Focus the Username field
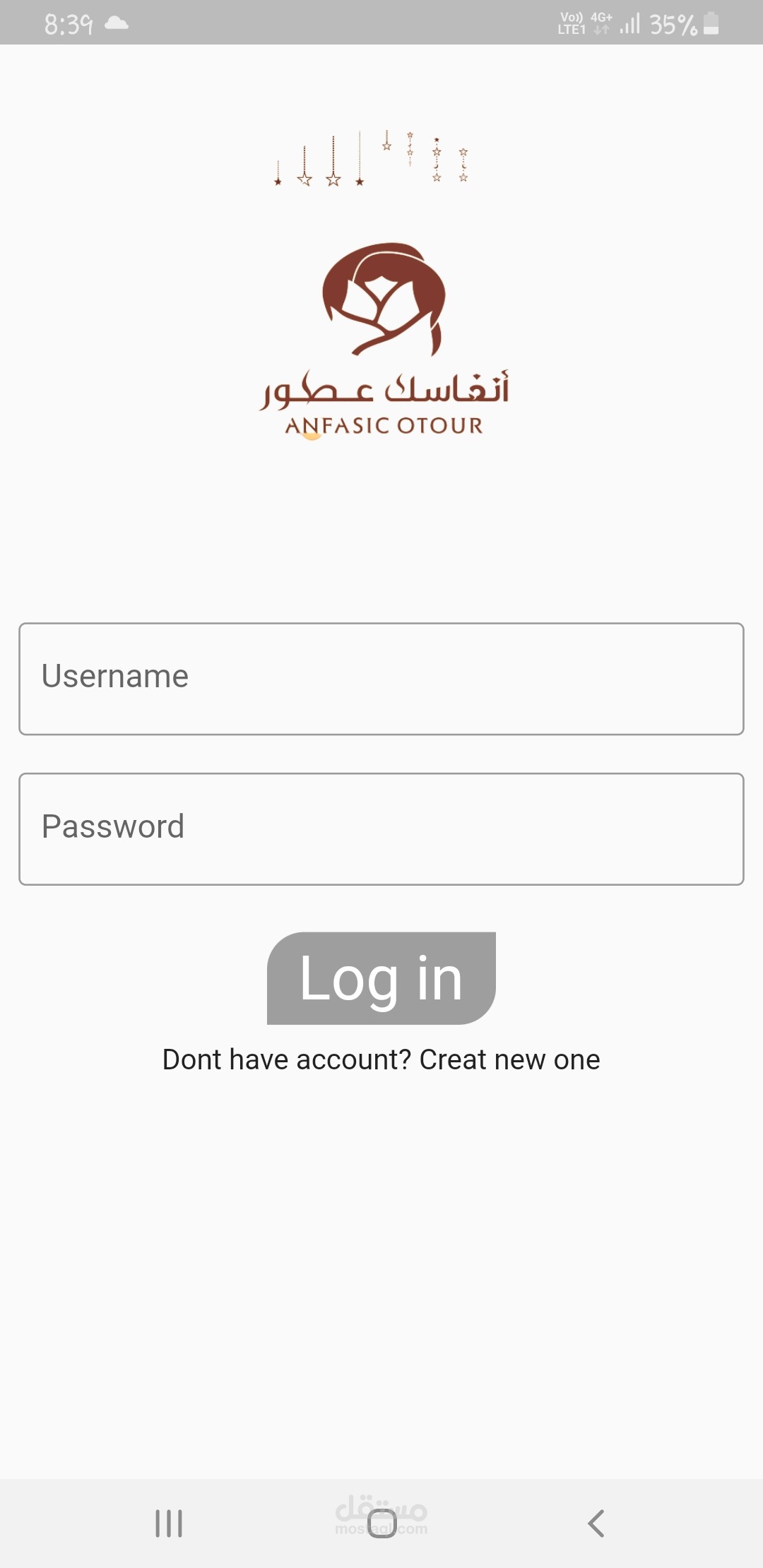763x1568 pixels. (381, 679)
